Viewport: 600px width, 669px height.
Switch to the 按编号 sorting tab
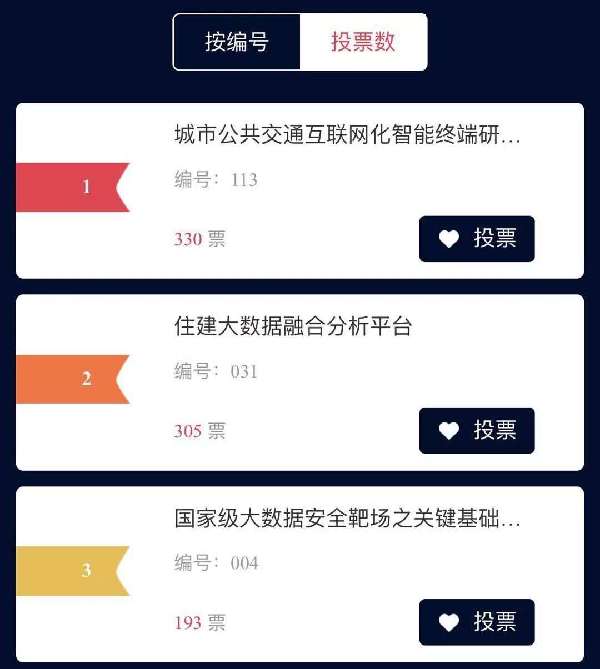tap(236, 42)
